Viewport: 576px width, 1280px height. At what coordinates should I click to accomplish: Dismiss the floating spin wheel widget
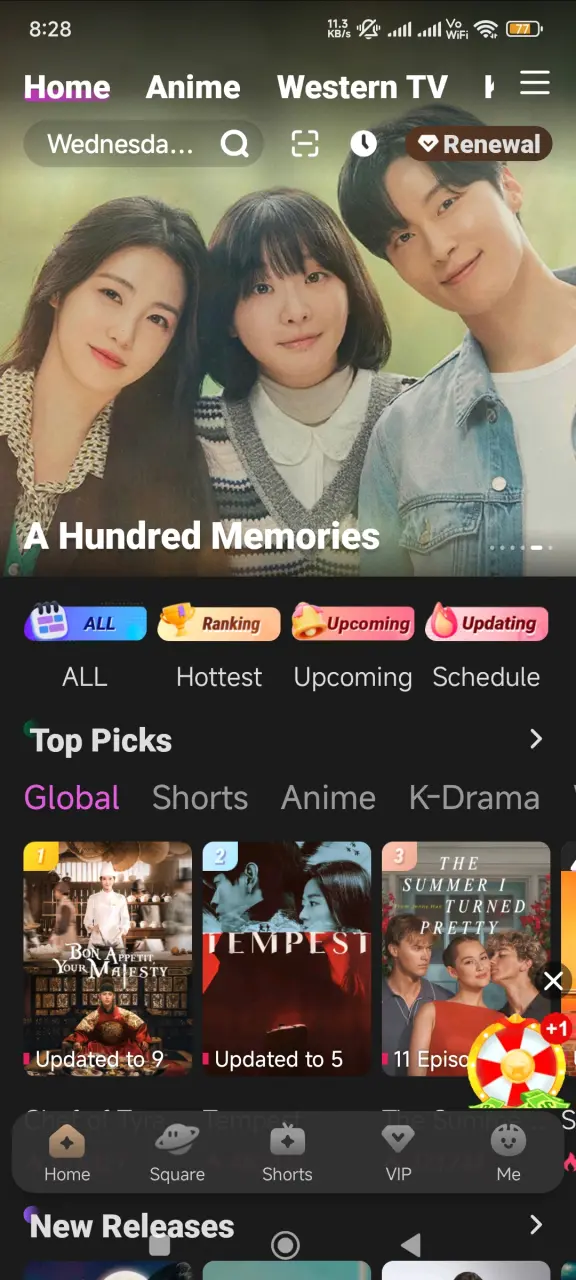(x=553, y=981)
